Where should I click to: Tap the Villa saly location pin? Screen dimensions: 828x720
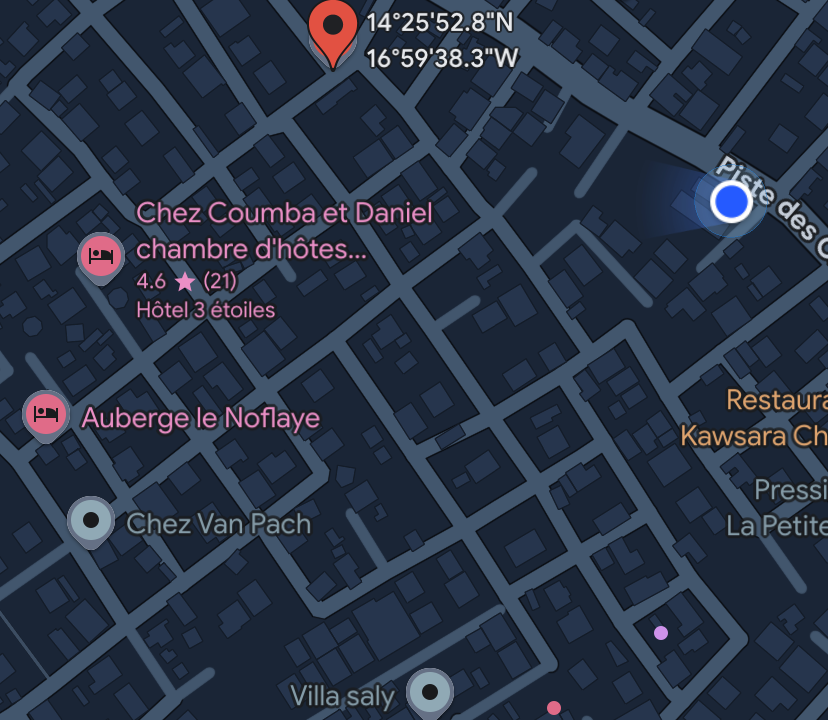click(x=430, y=691)
